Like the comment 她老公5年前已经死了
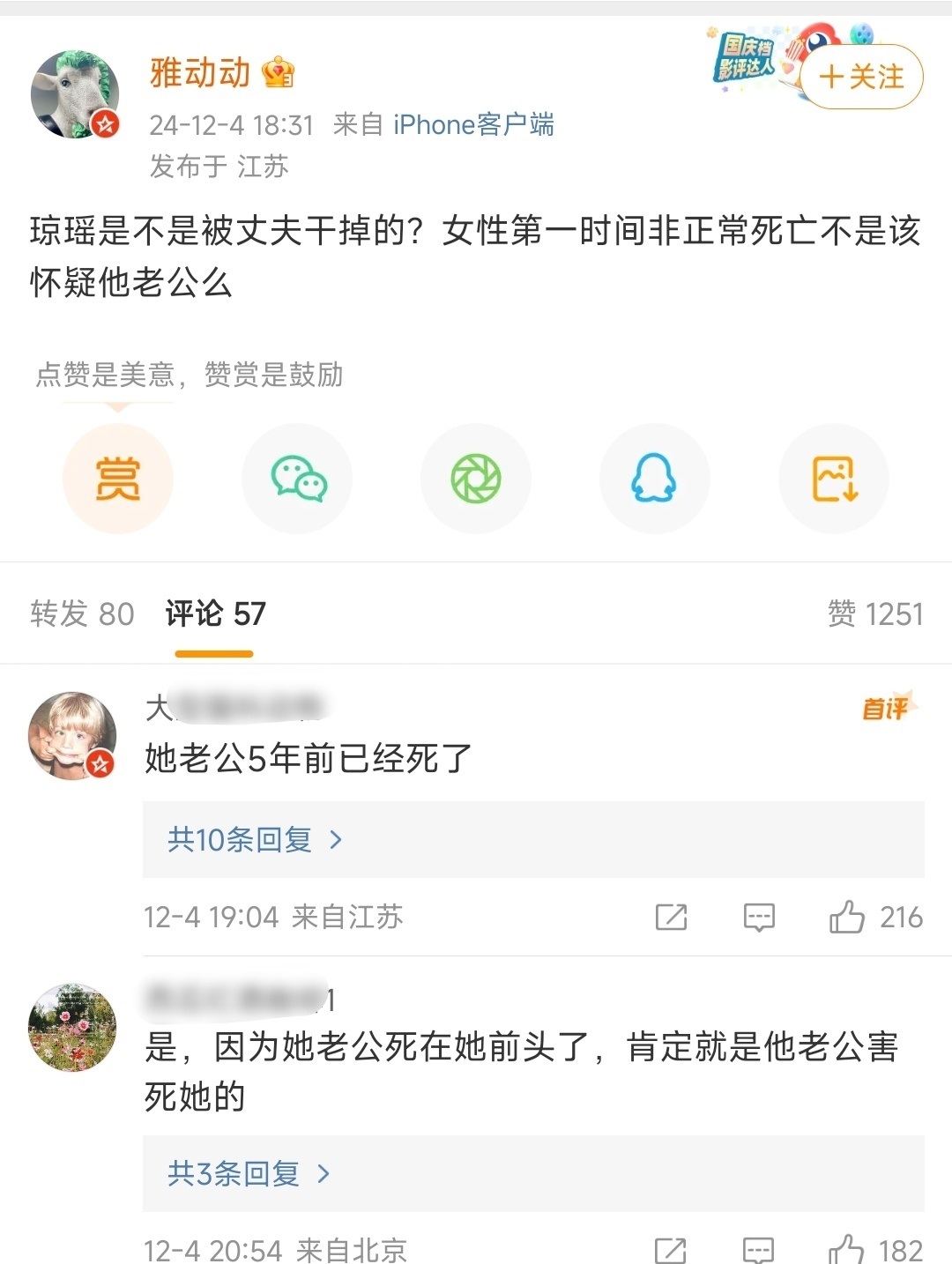This screenshot has height=1264, width=952. click(847, 917)
